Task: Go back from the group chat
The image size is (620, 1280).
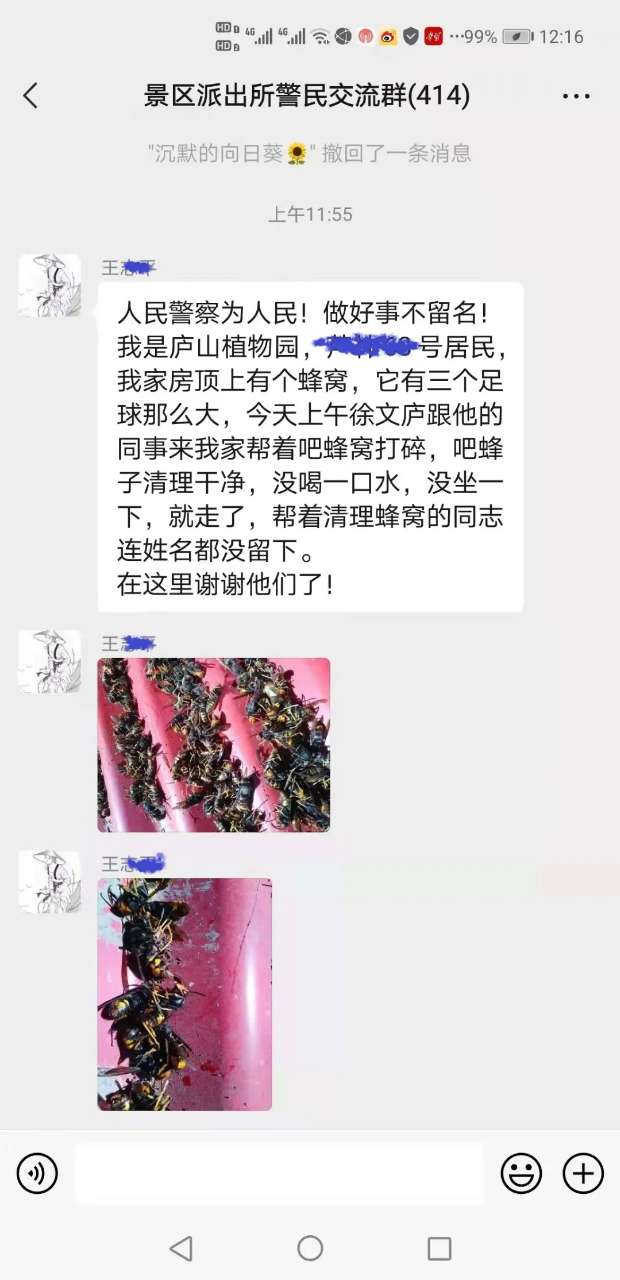Action: point(30,96)
